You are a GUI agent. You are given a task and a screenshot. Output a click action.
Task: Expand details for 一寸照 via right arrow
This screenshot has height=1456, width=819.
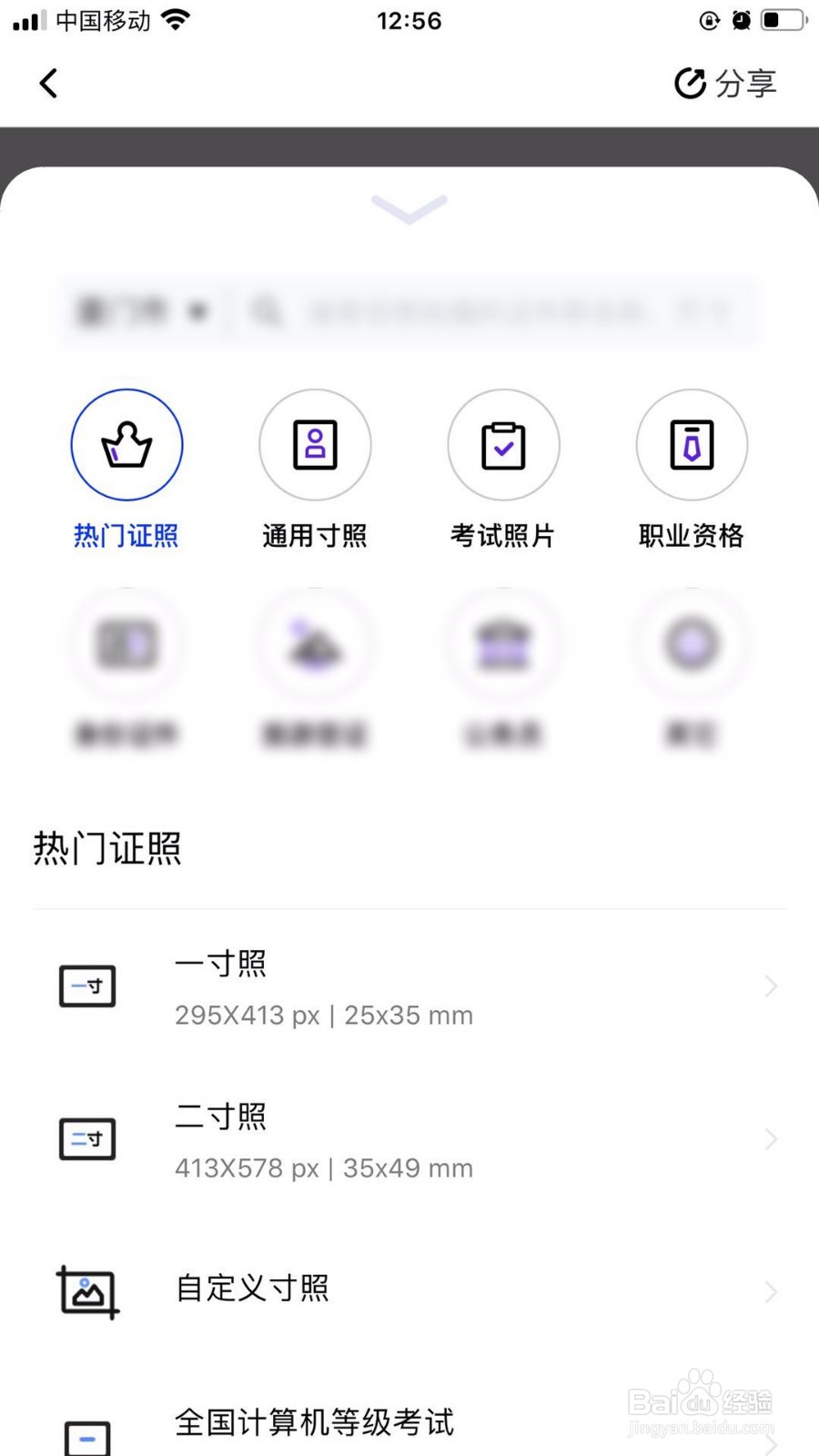click(x=772, y=986)
